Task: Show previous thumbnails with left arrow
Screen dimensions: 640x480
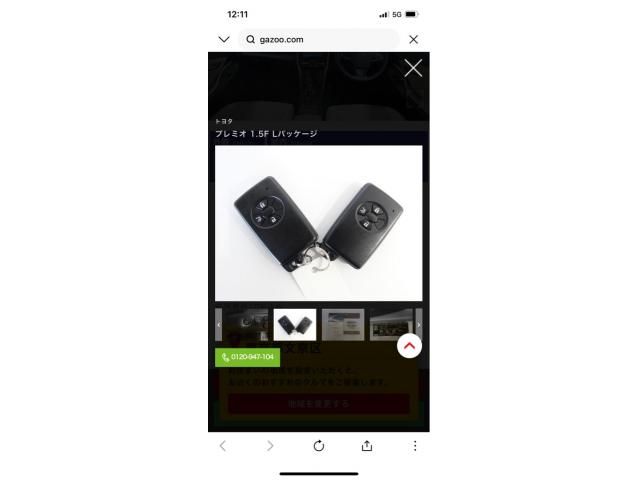Action: tap(219, 325)
